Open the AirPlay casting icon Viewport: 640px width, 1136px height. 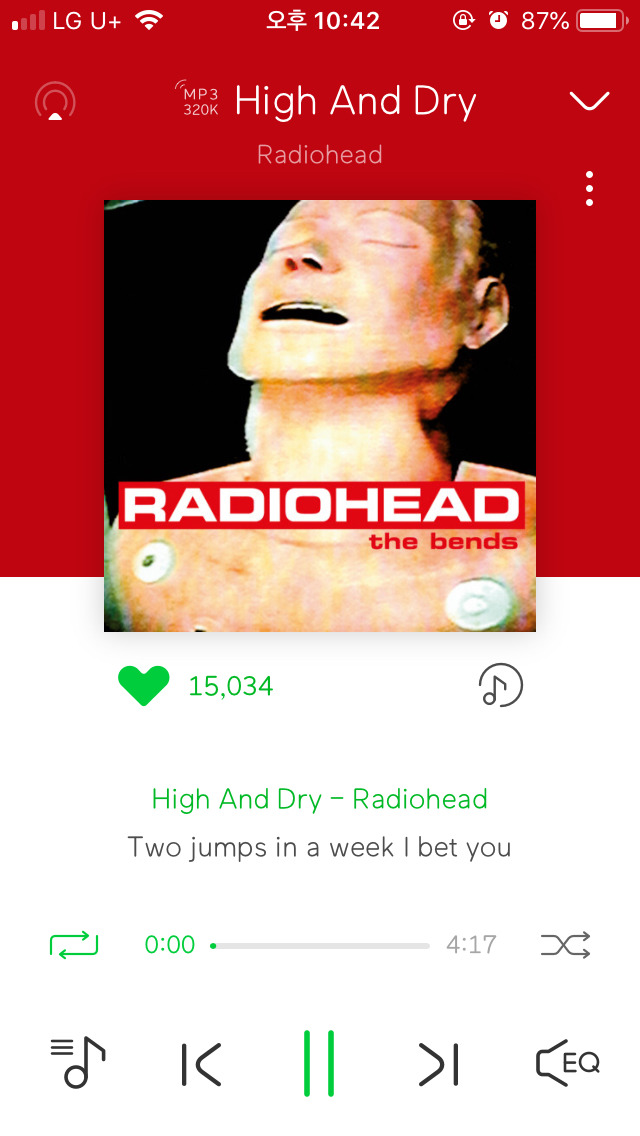click(x=55, y=101)
